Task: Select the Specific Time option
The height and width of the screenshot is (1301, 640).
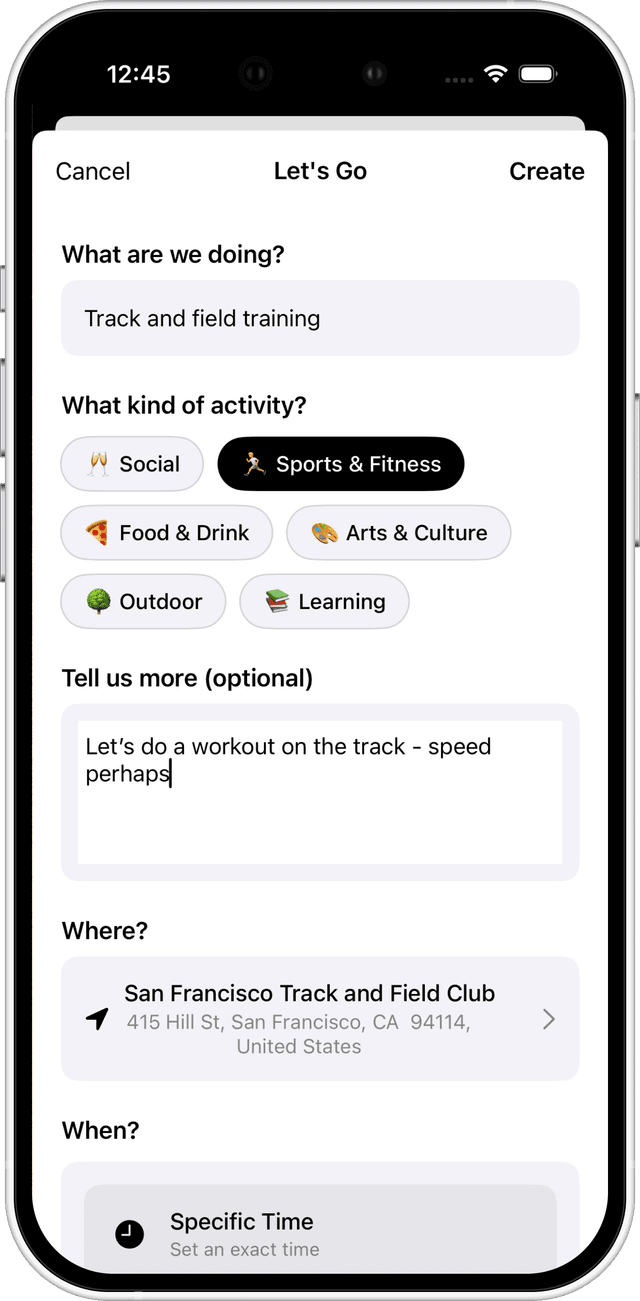Action: point(320,1233)
